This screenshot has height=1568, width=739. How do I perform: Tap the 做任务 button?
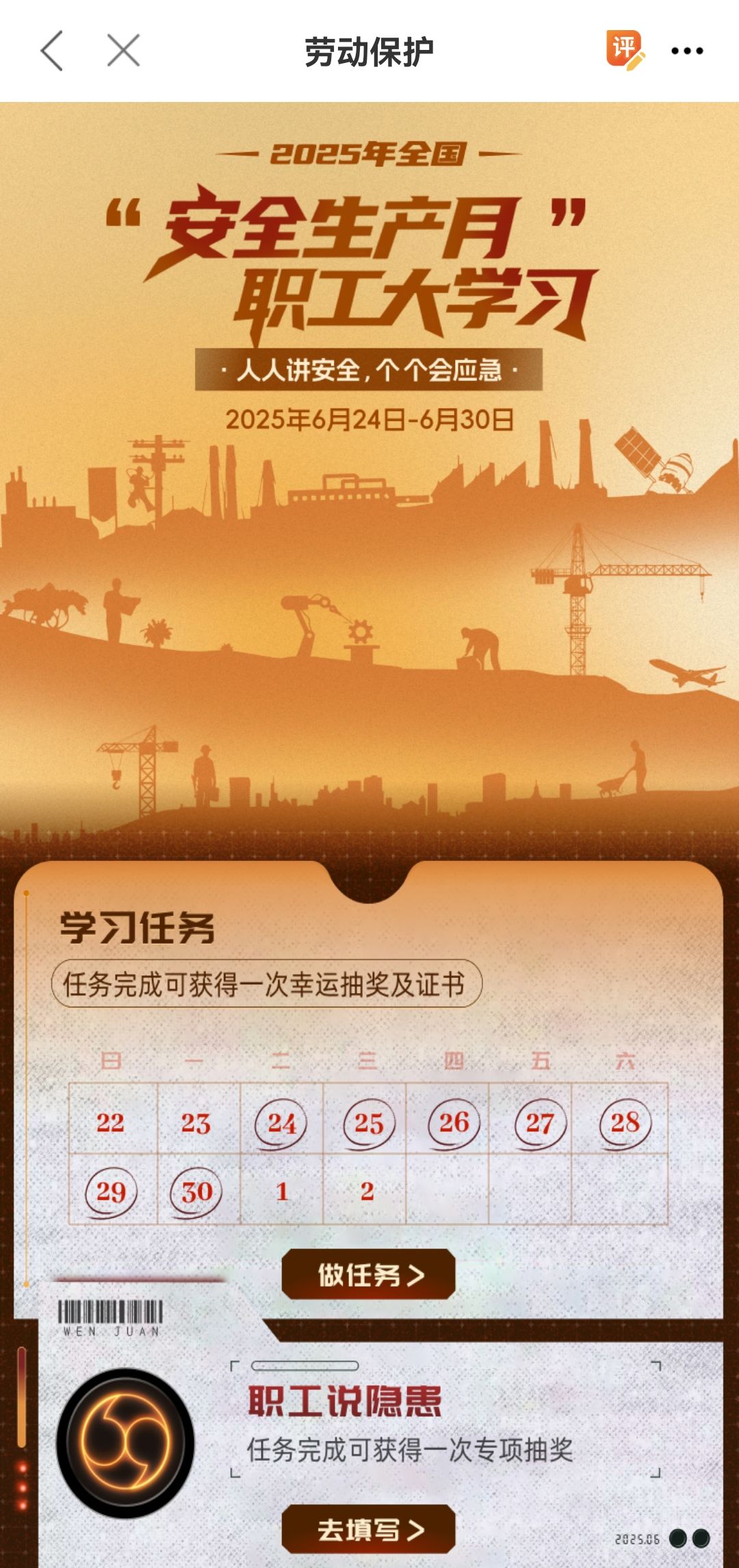pos(369,1274)
